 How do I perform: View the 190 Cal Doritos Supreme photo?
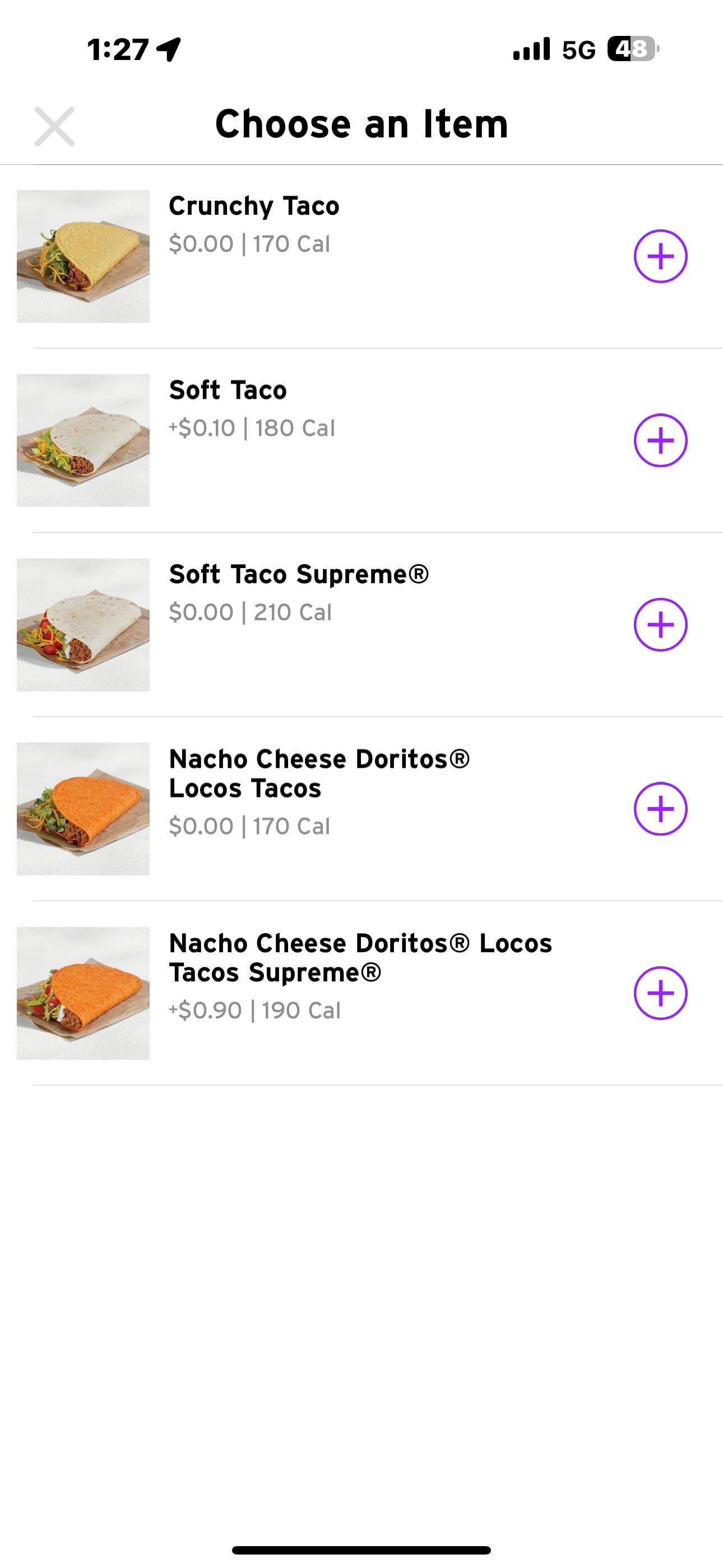[x=84, y=993]
